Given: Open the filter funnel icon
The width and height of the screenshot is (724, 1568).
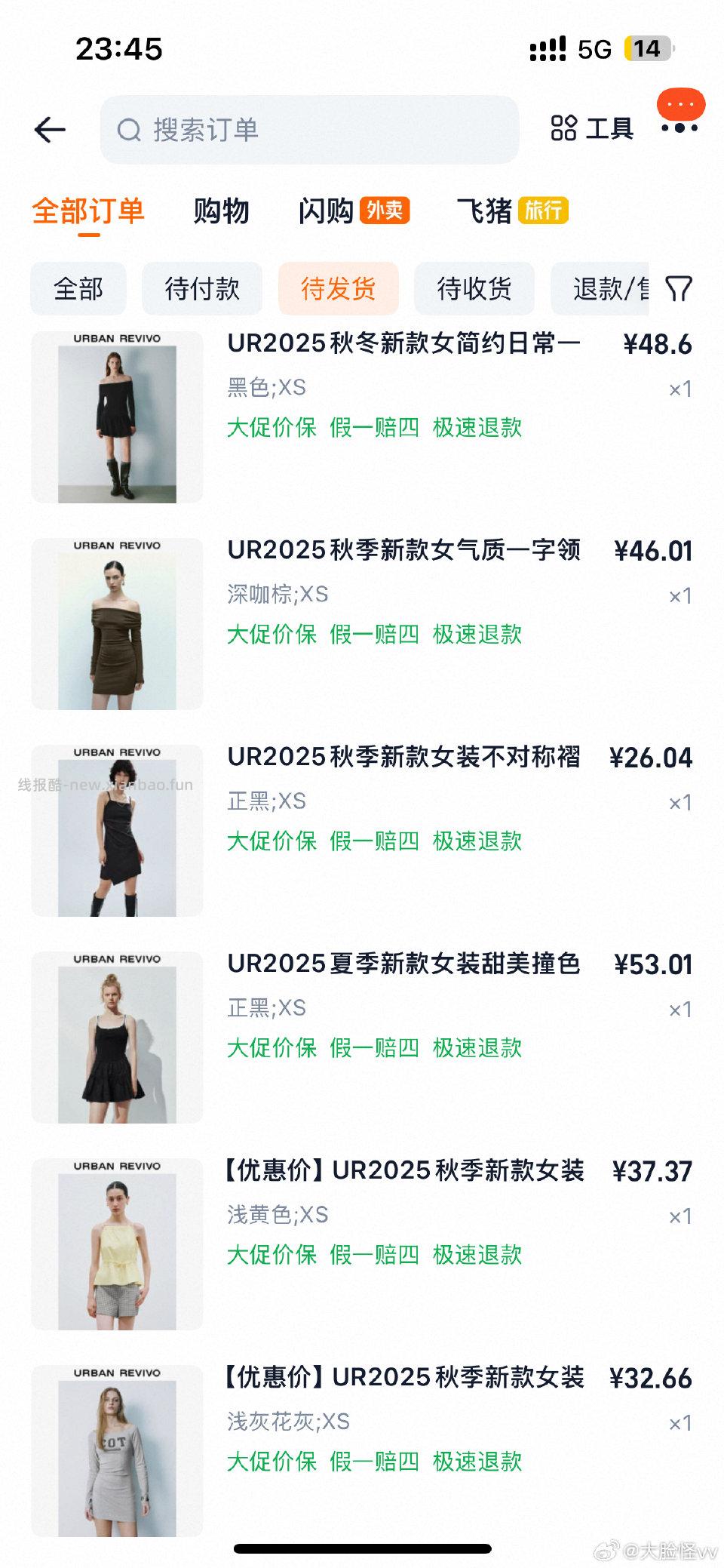Looking at the screenshot, I should point(680,288).
